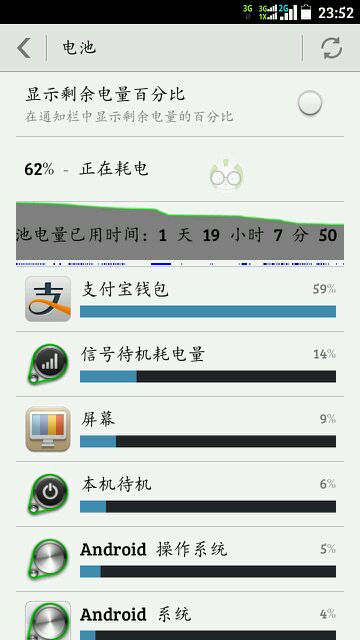
Task: Open Android 操作系统 usage details
Action: (180, 559)
